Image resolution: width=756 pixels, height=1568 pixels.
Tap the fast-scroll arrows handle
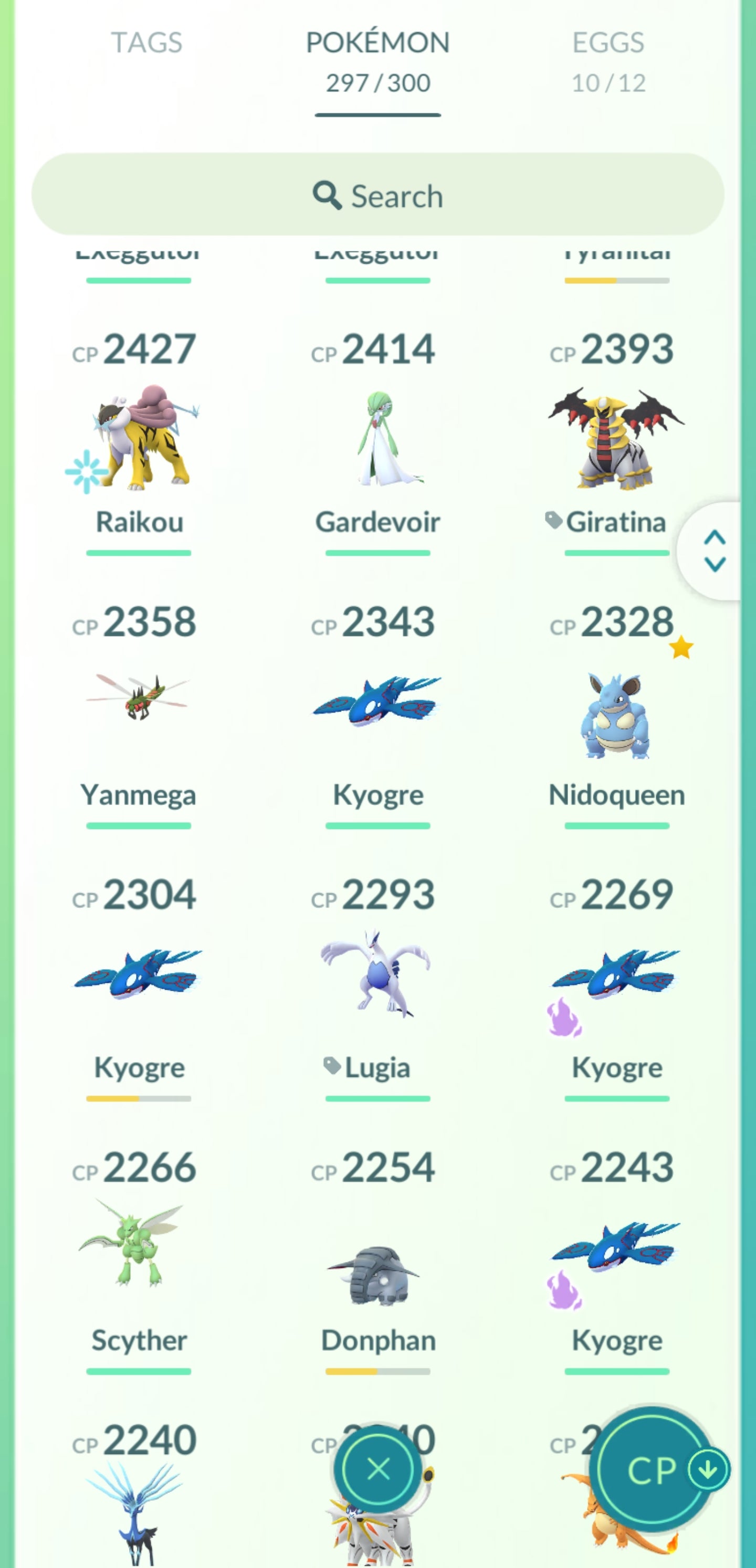click(714, 551)
